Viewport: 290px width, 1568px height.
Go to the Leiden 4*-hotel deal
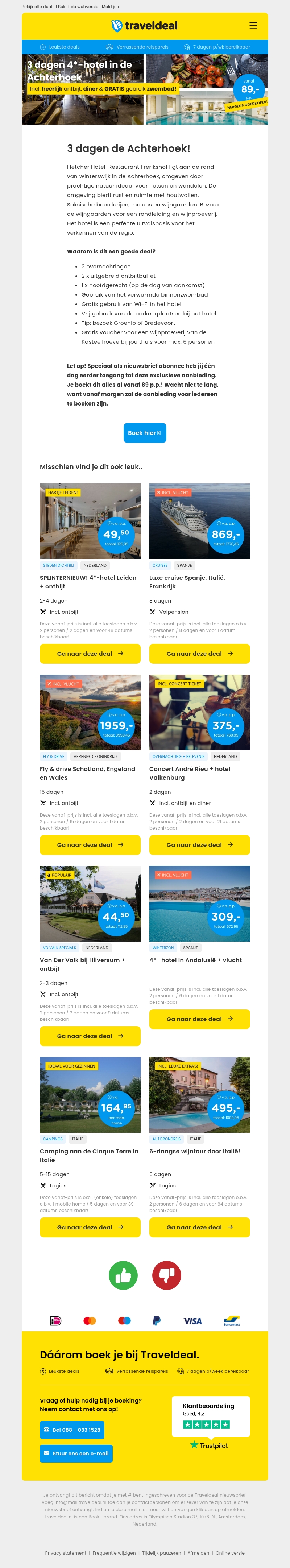pyautogui.click(x=90, y=654)
